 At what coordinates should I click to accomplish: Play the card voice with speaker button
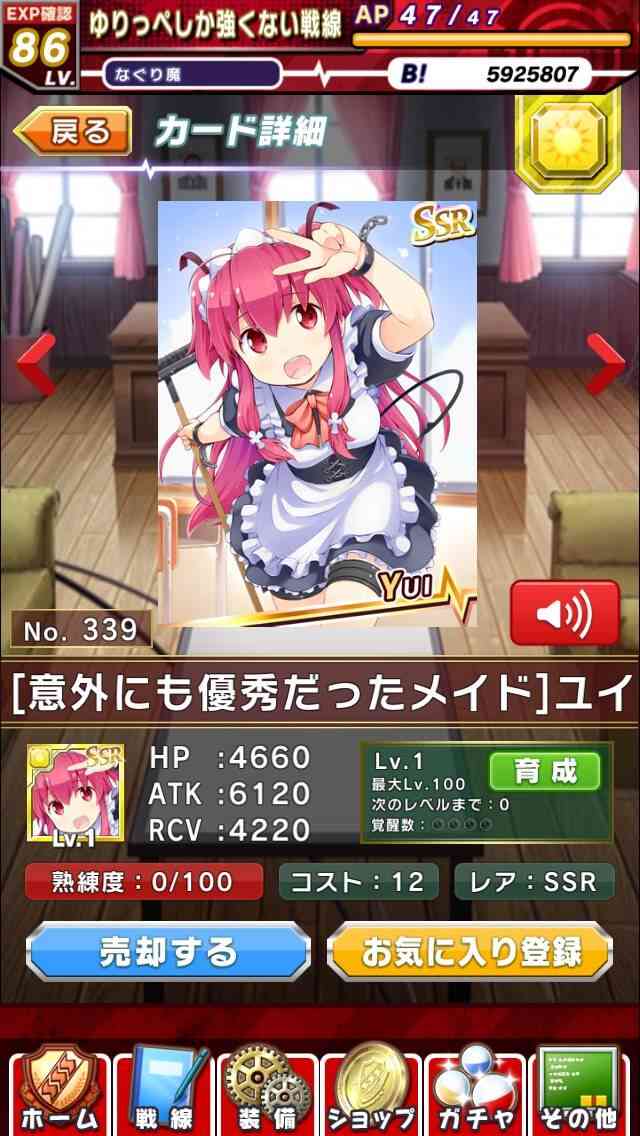(565, 613)
